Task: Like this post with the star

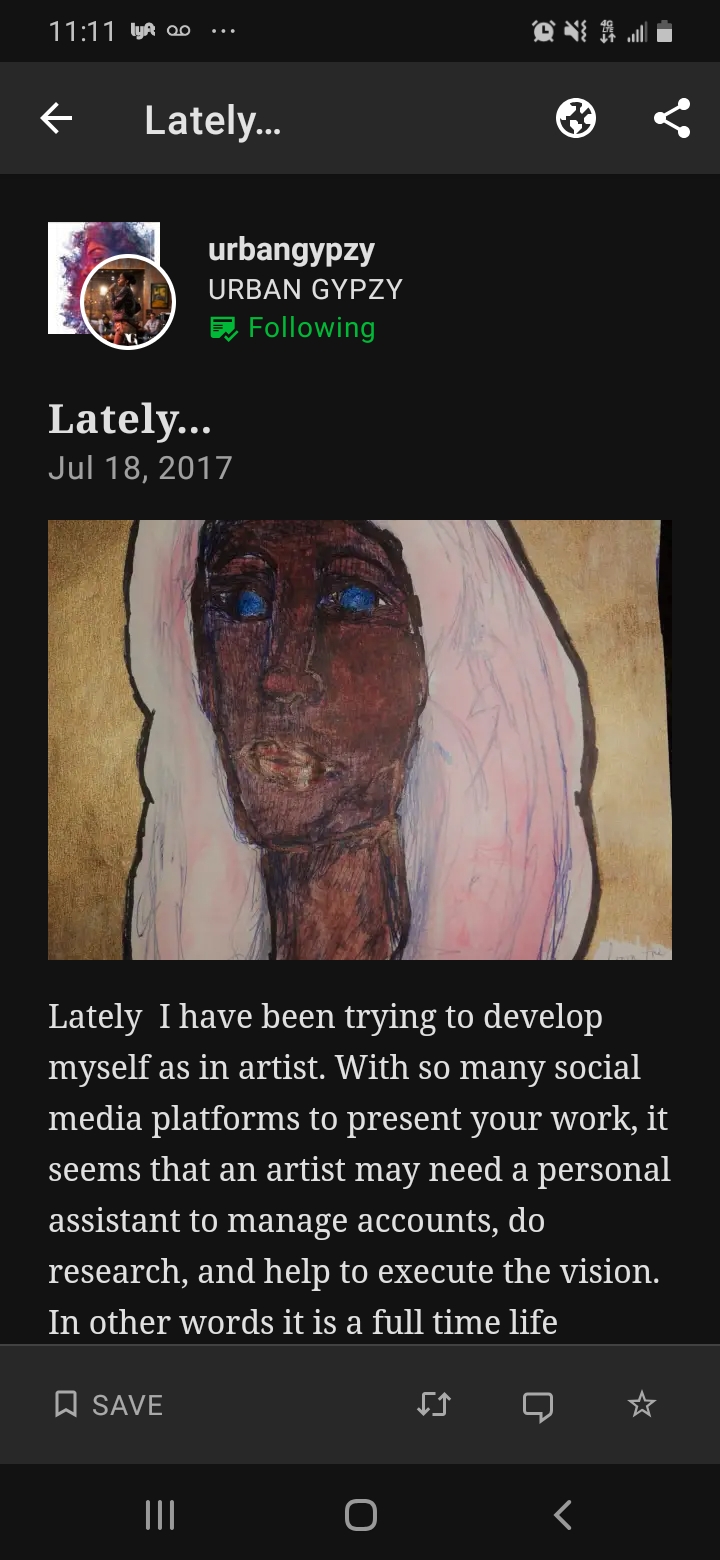Action: pyautogui.click(x=641, y=1404)
